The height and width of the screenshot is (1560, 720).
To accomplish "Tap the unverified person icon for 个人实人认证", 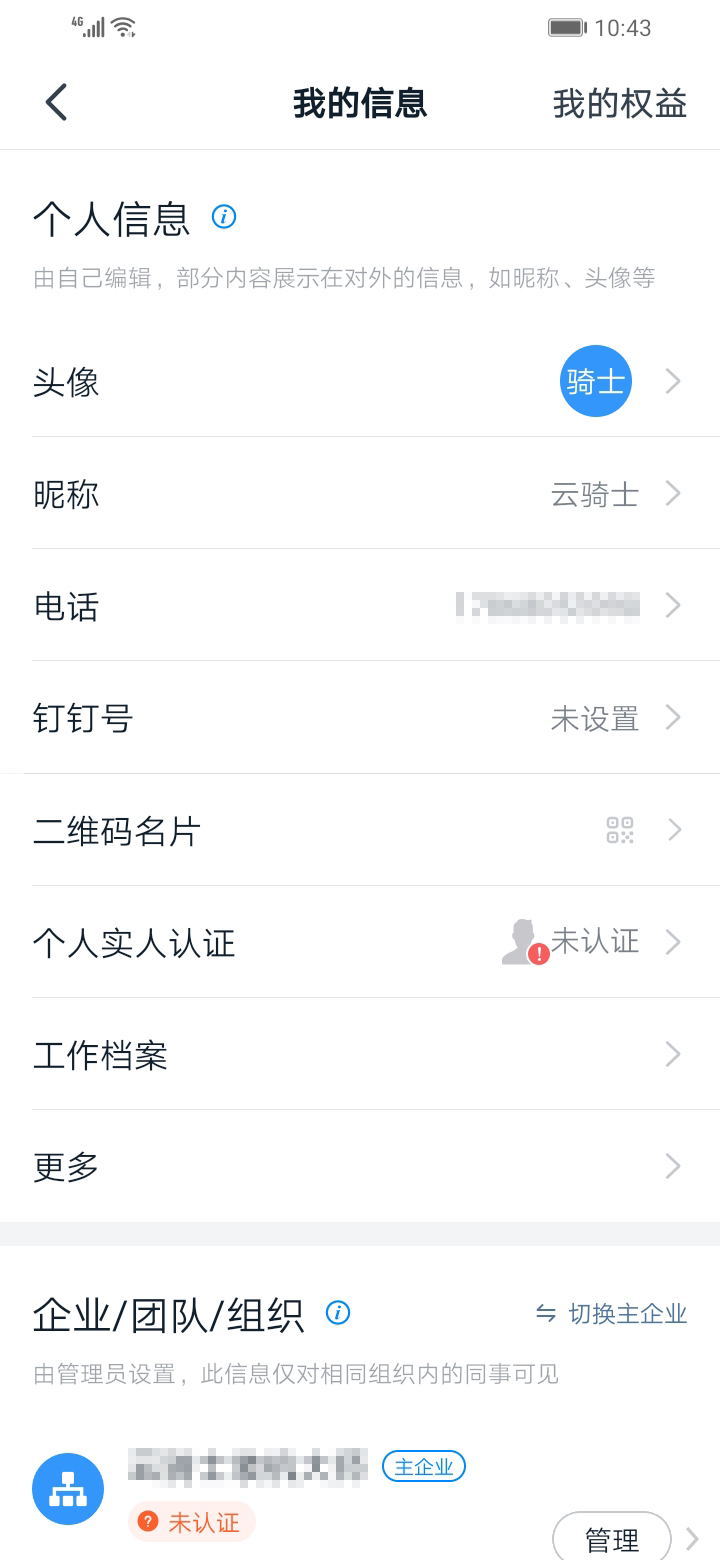I will tap(522, 940).
